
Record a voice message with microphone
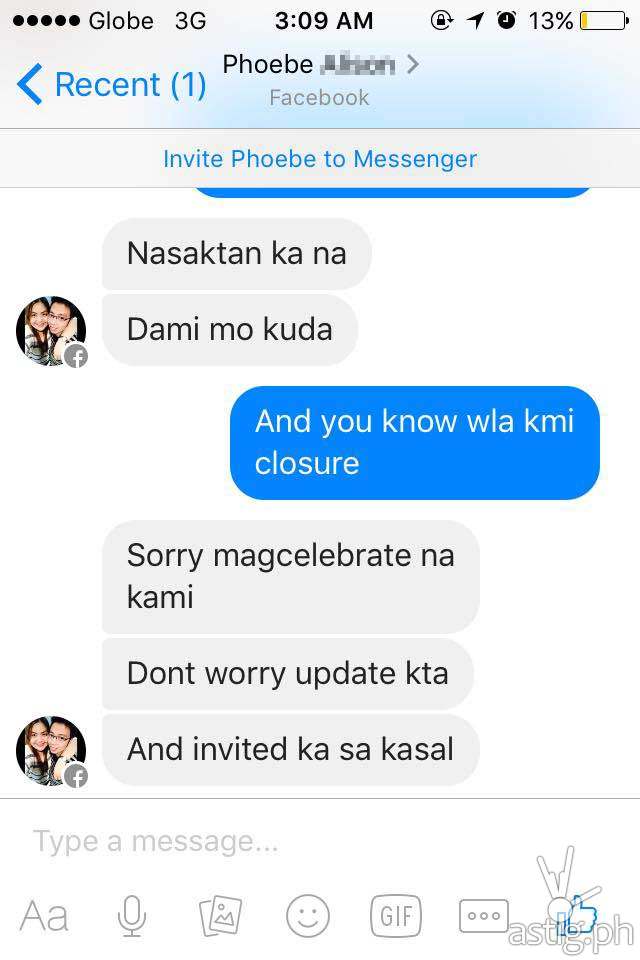click(132, 915)
